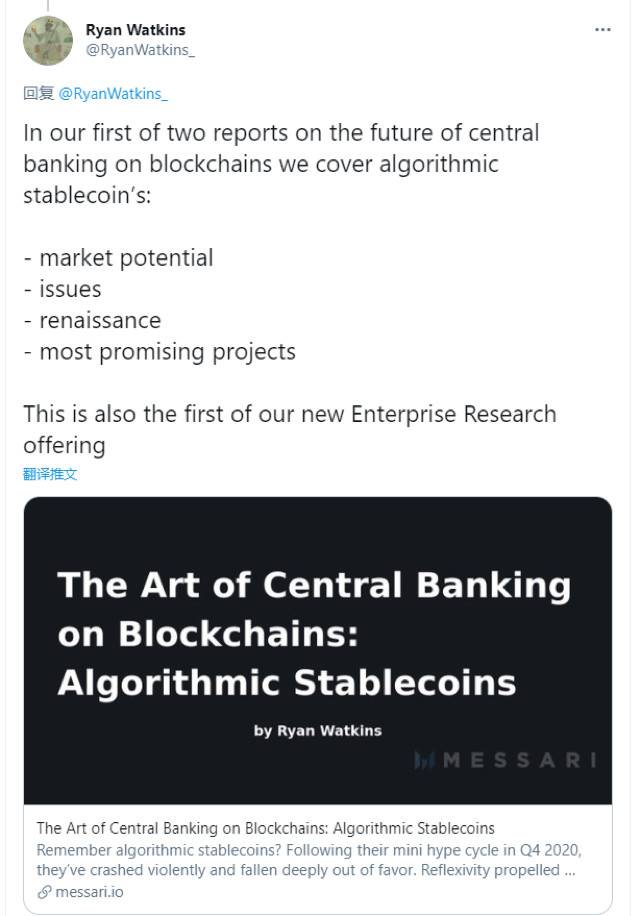The height and width of the screenshot is (916, 639).
Task: Open Ryan Watkins' profile picture
Action: click(48, 41)
